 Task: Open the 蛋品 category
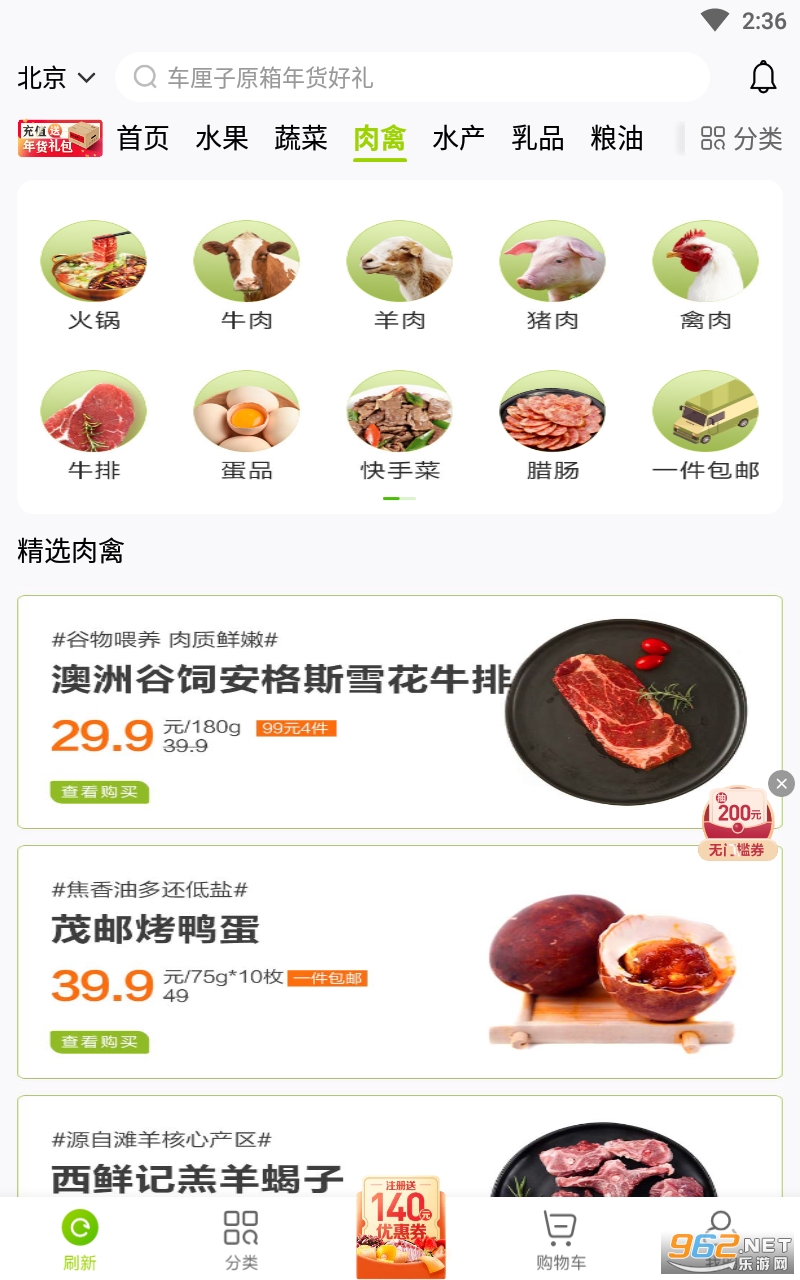[247, 425]
